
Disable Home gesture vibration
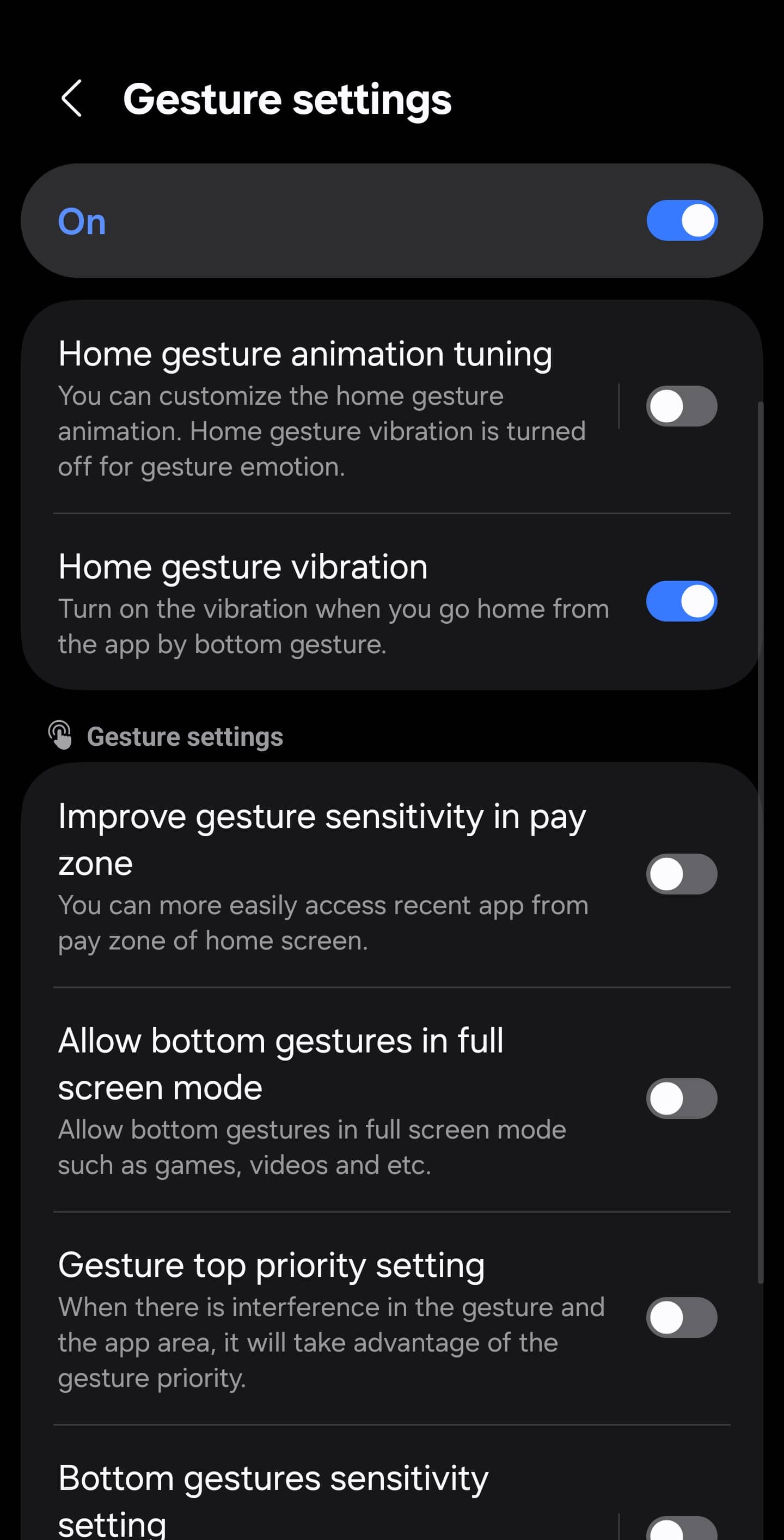pyautogui.click(x=682, y=601)
